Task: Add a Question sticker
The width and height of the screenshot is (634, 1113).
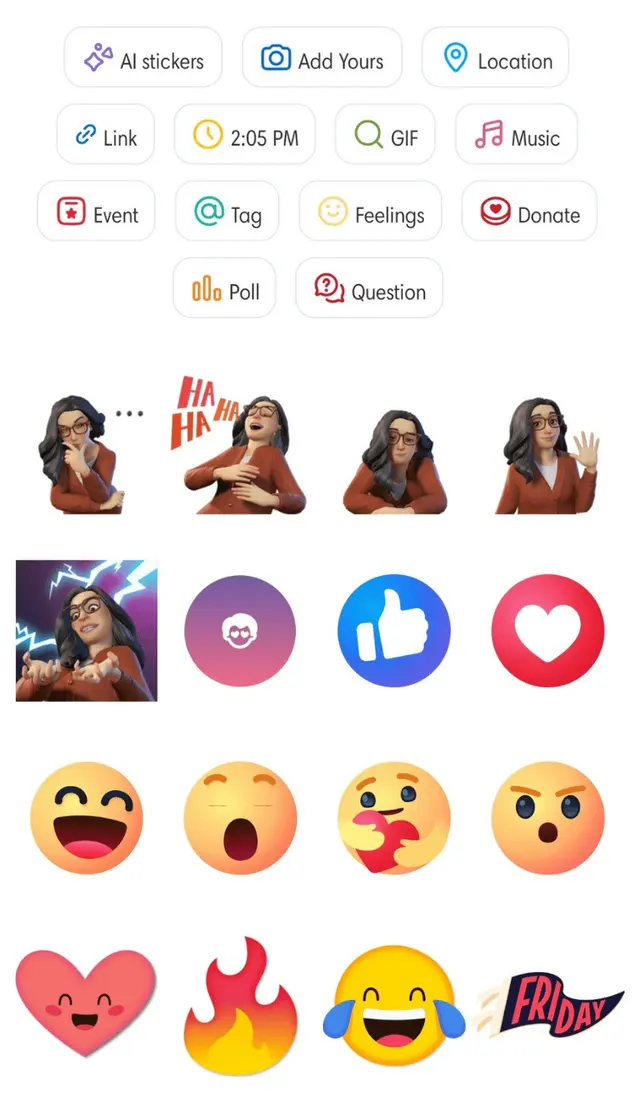Action: (x=369, y=291)
